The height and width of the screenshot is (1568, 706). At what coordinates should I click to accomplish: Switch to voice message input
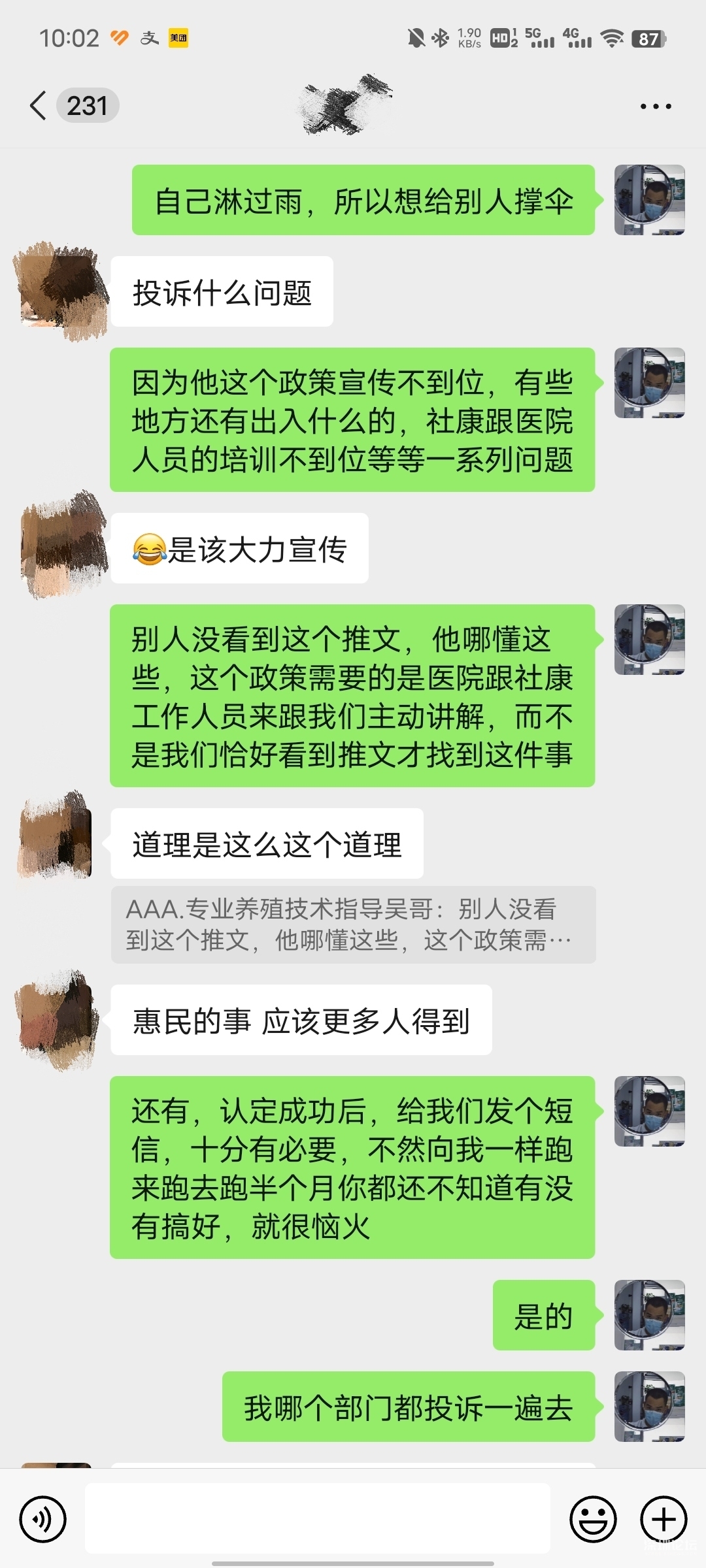[x=43, y=1519]
